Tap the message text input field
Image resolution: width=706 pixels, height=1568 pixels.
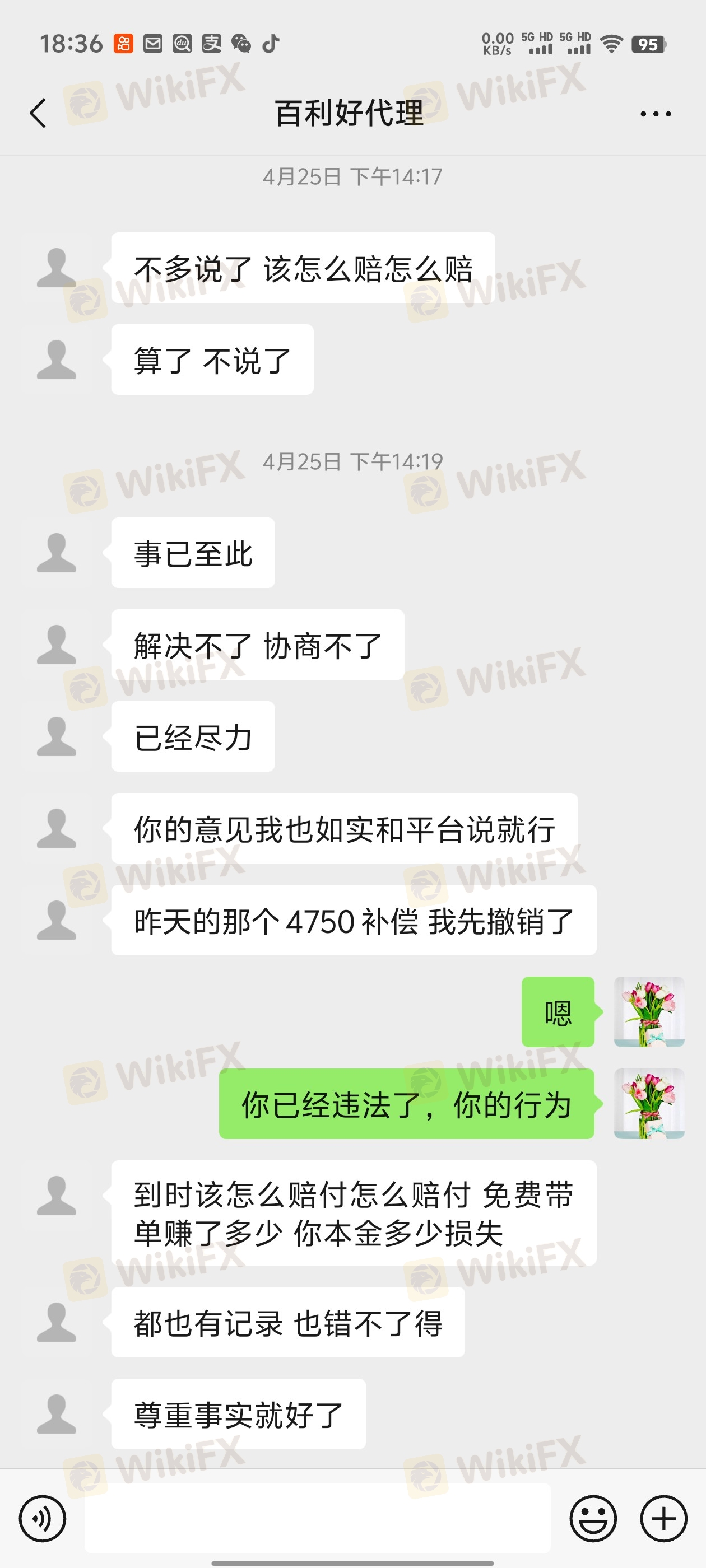(x=317, y=1518)
